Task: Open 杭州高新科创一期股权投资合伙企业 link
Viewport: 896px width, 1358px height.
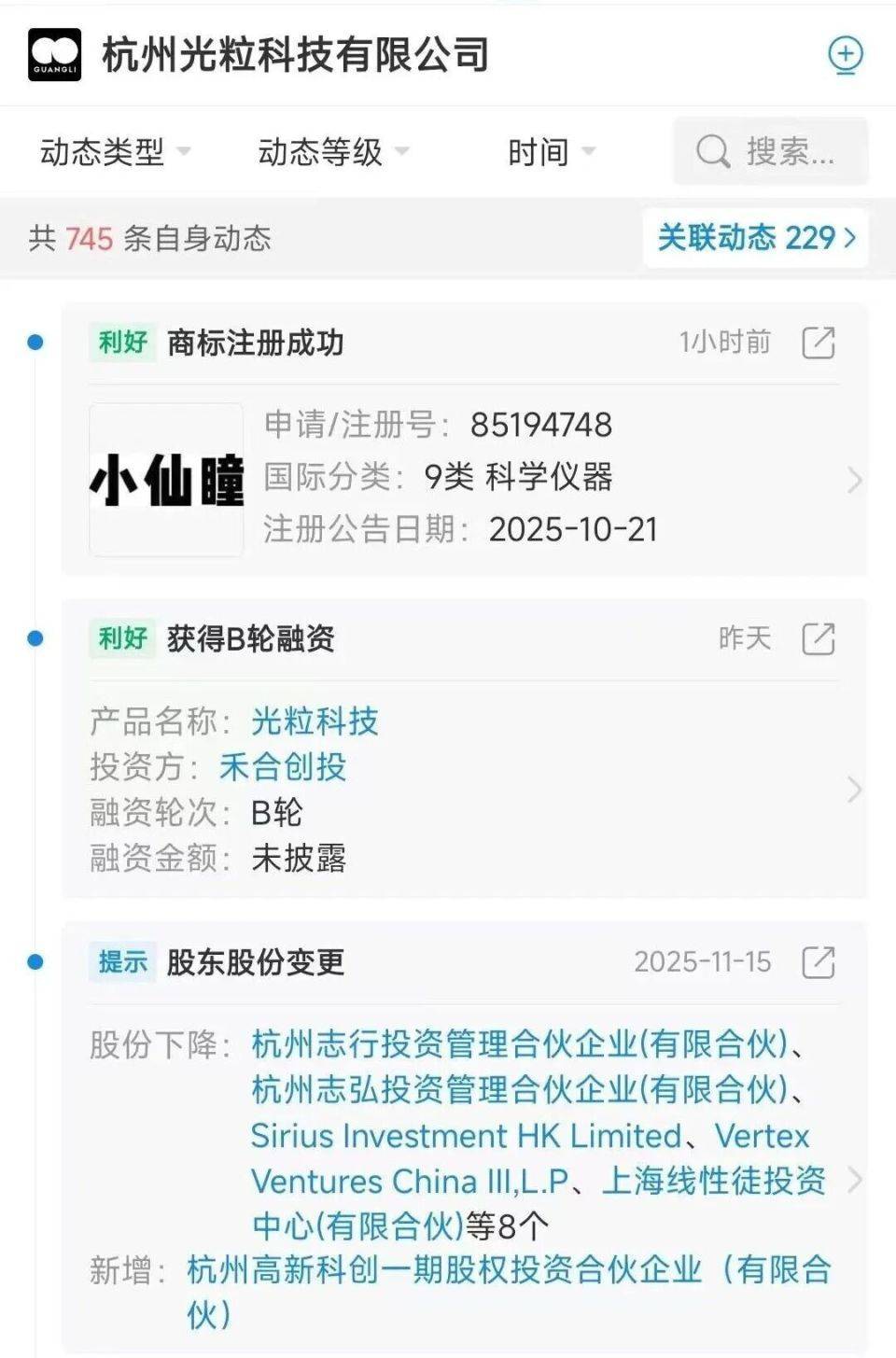Action: coord(508,1271)
